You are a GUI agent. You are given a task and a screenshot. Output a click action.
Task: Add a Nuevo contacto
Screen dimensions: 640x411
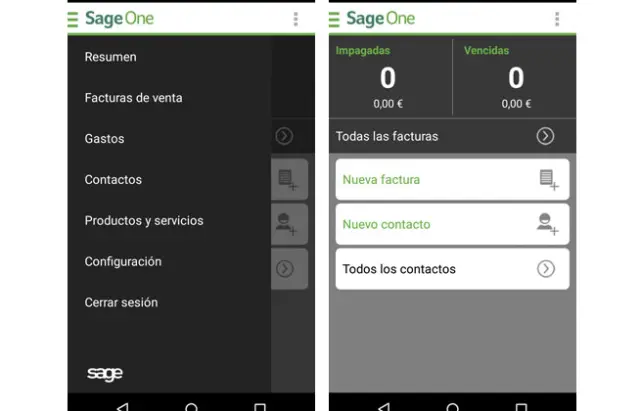(451, 224)
